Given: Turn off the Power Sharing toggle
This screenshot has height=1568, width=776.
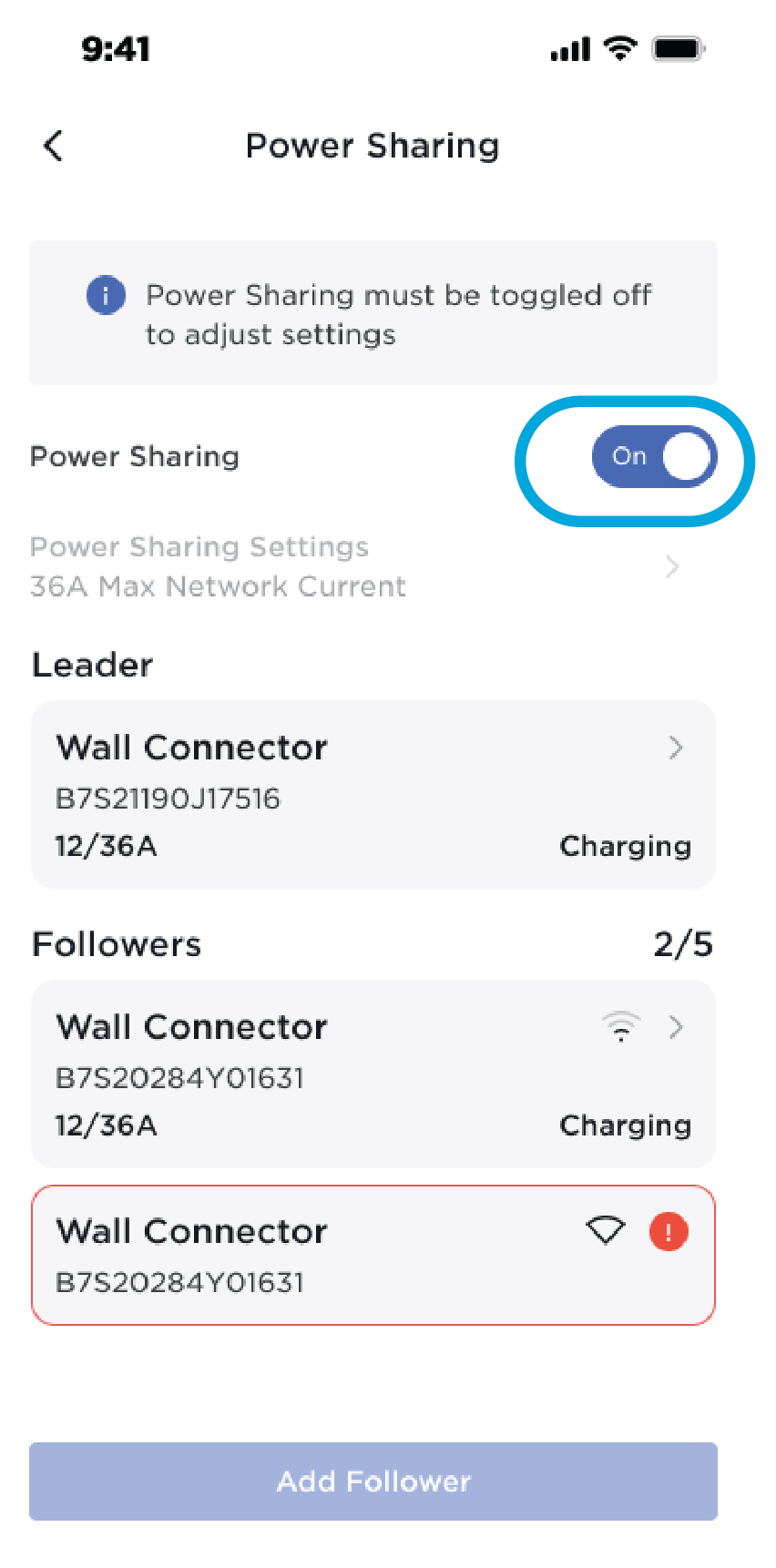Looking at the screenshot, I should click(x=654, y=457).
